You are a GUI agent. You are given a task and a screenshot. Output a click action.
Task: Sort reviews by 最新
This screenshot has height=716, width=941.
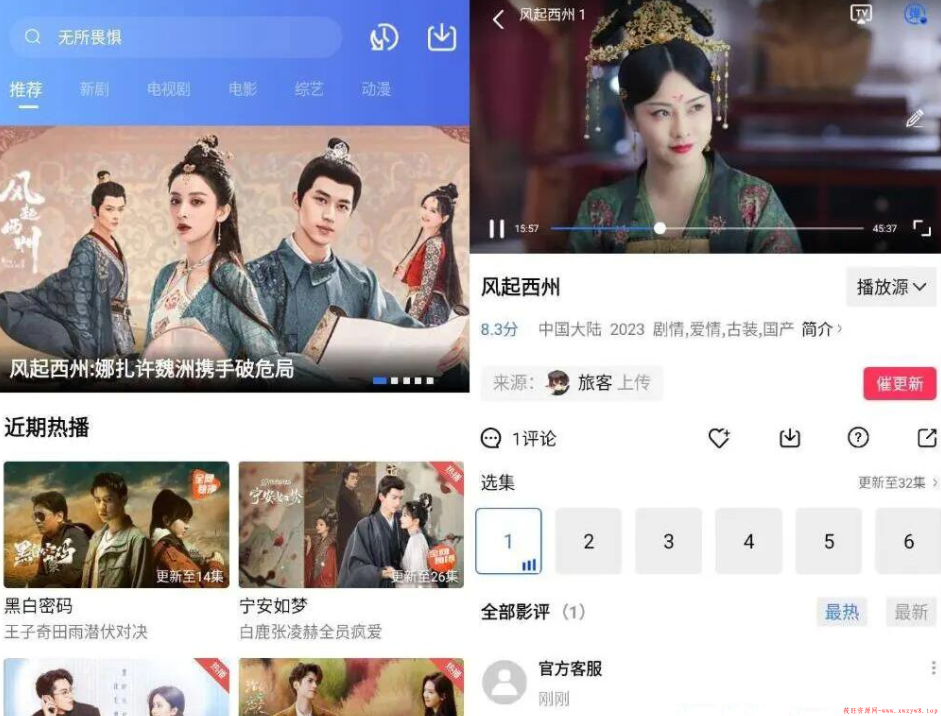910,612
